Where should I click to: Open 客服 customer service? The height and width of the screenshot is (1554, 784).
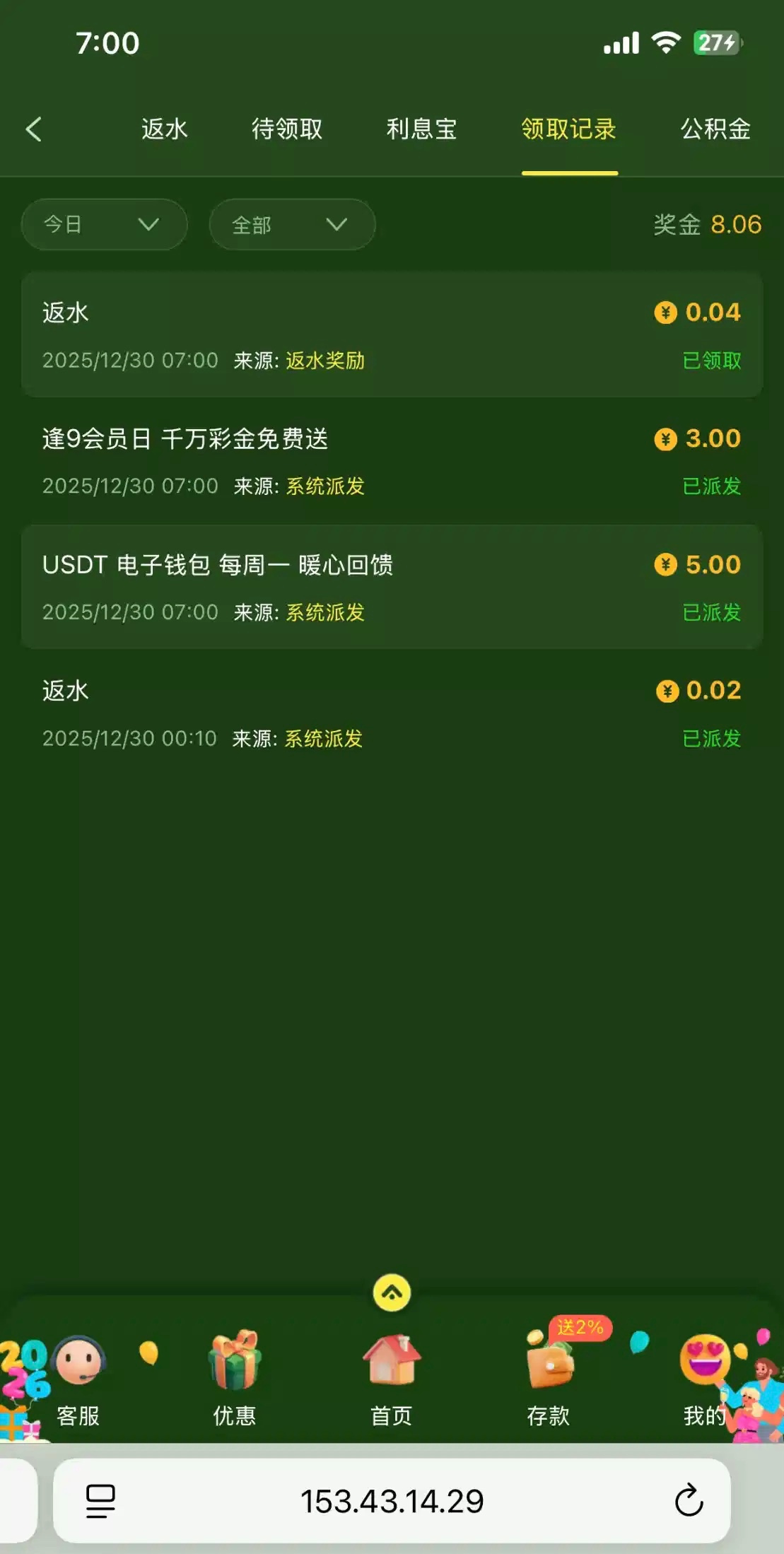point(78,1379)
